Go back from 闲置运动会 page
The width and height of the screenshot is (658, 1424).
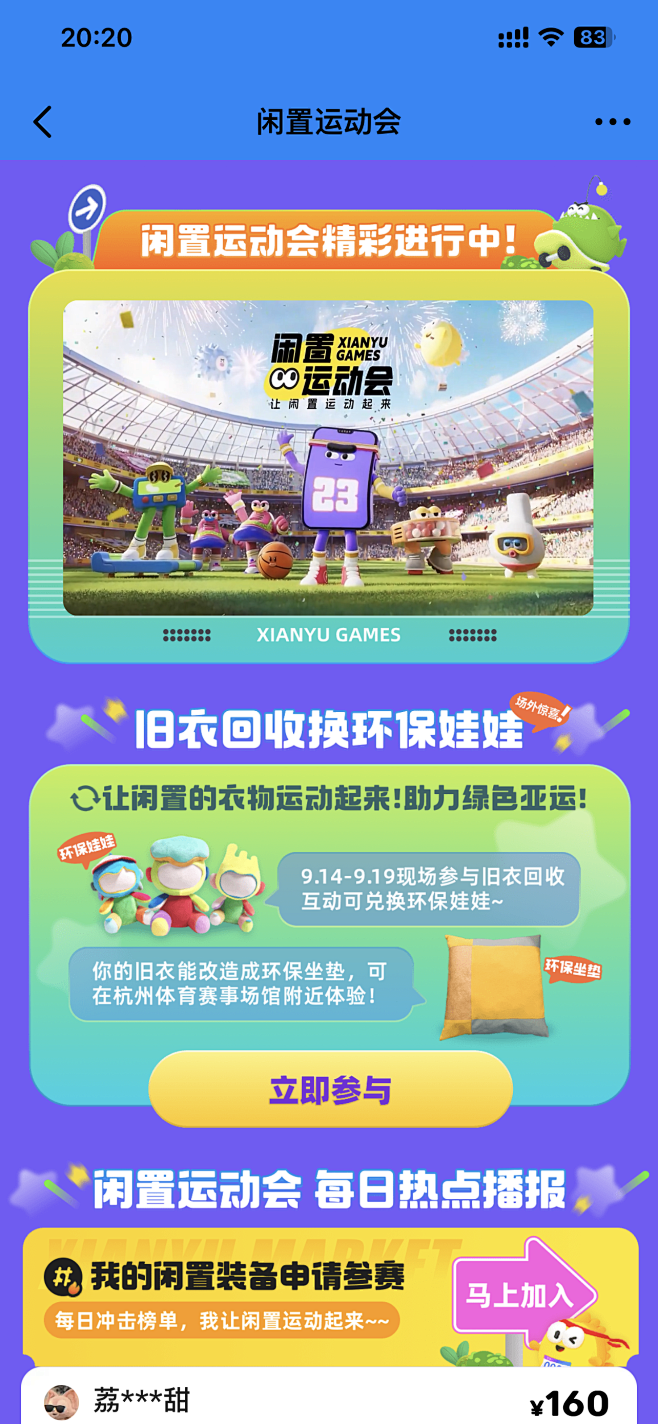[x=42, y=122]
